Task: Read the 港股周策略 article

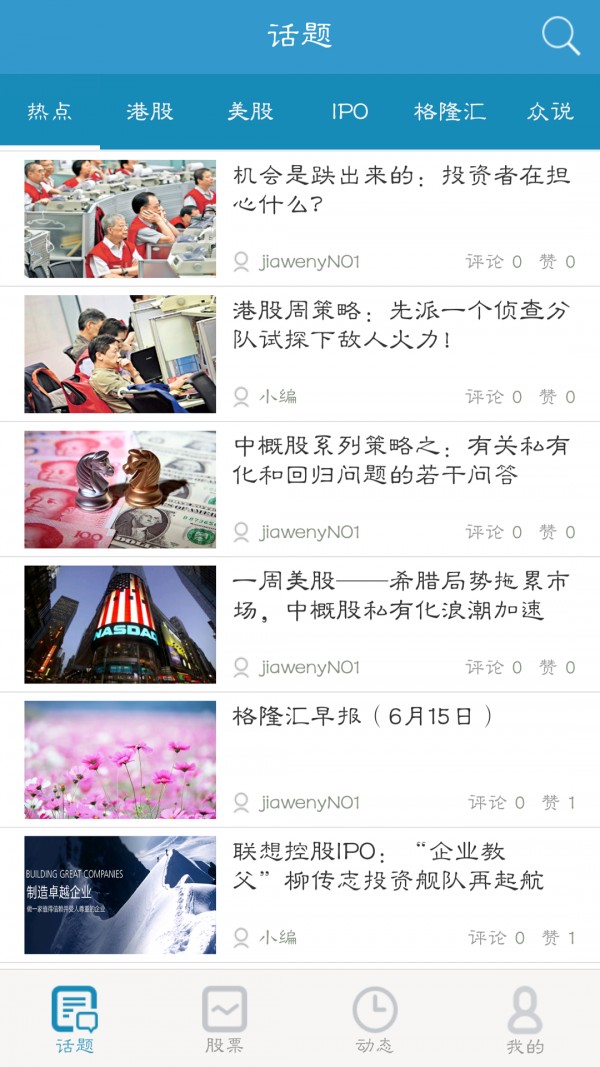Action: coord(401,325)
